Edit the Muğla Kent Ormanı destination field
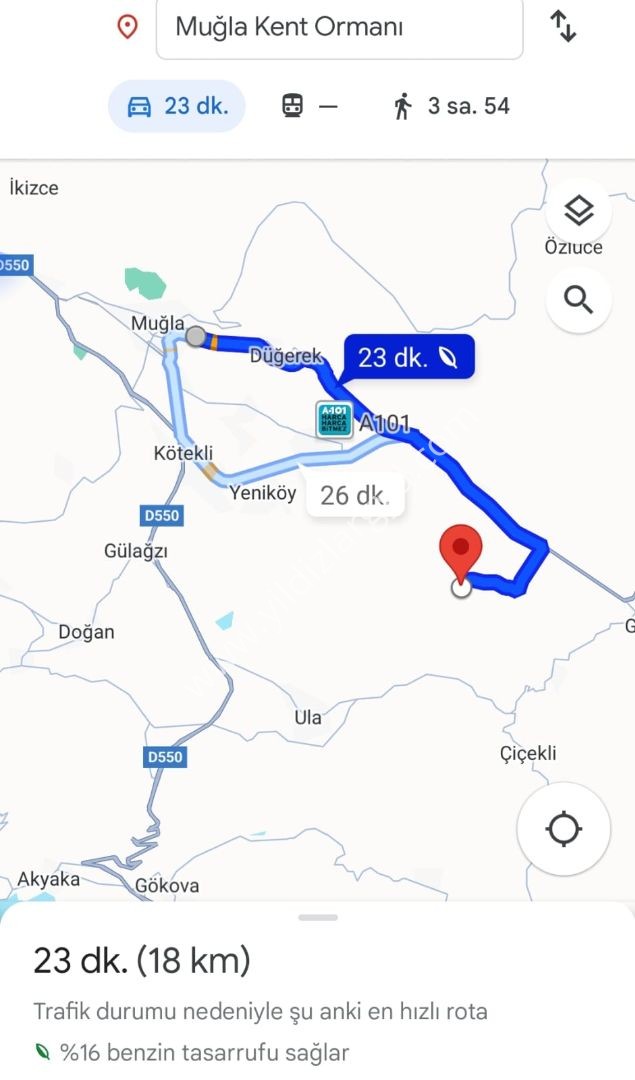Viewport: 635px width, 1080px height. [339, 28]
